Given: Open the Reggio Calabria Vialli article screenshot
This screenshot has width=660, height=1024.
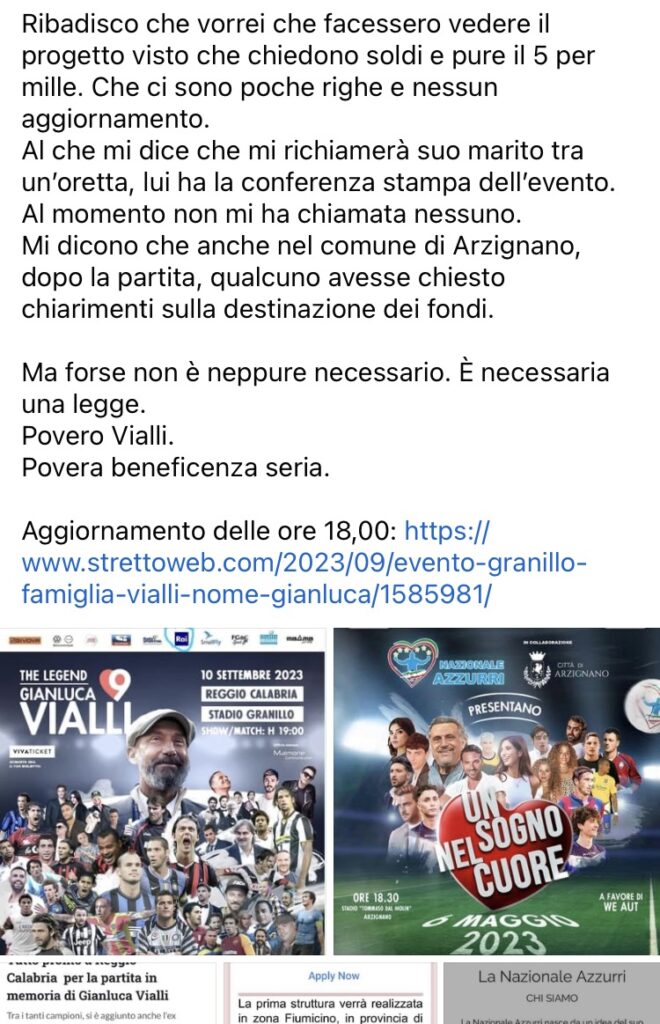Looking at the screenshot, I should point(108,993).
